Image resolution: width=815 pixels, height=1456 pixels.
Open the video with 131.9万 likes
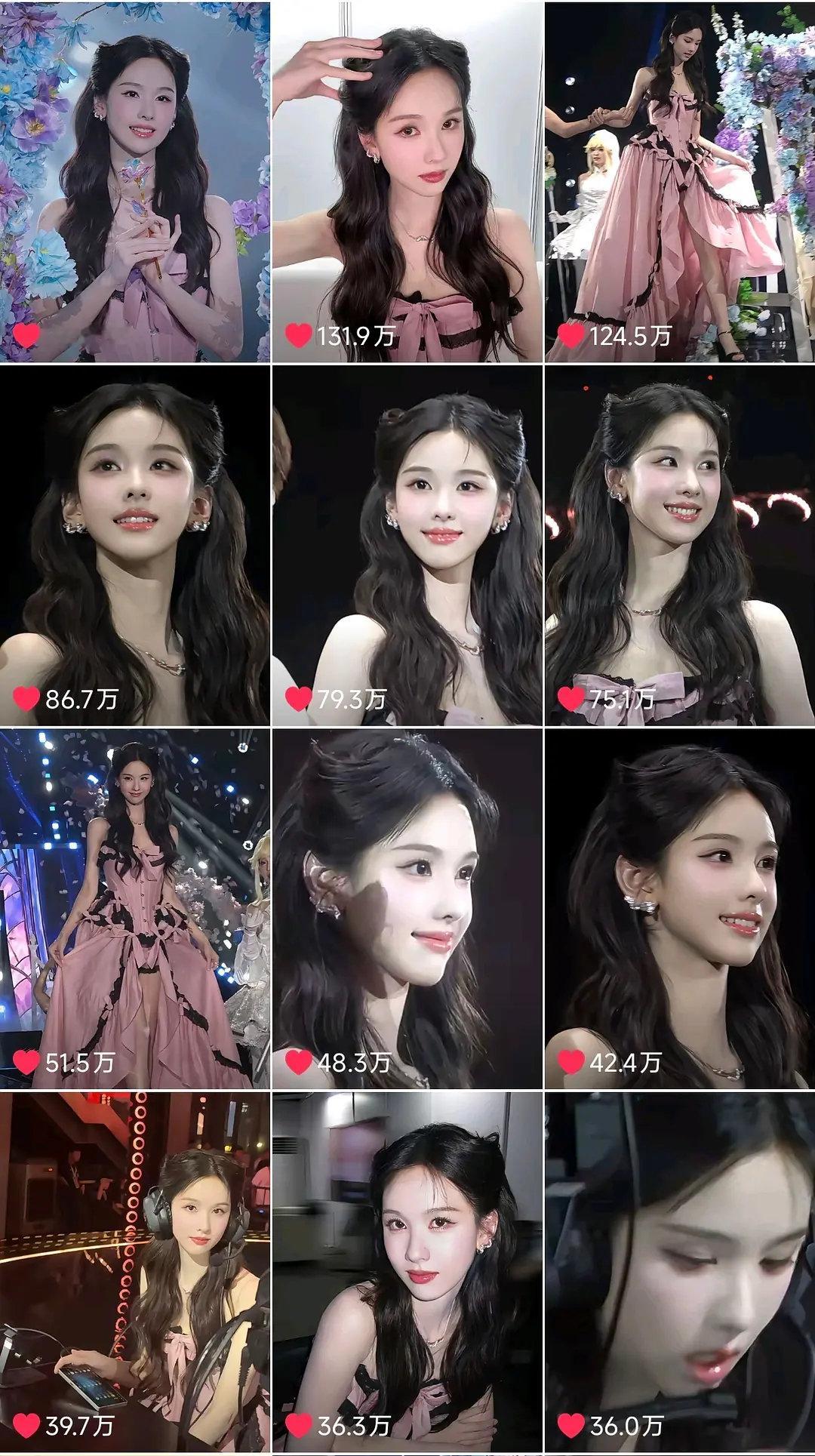[x=407, y=181]
